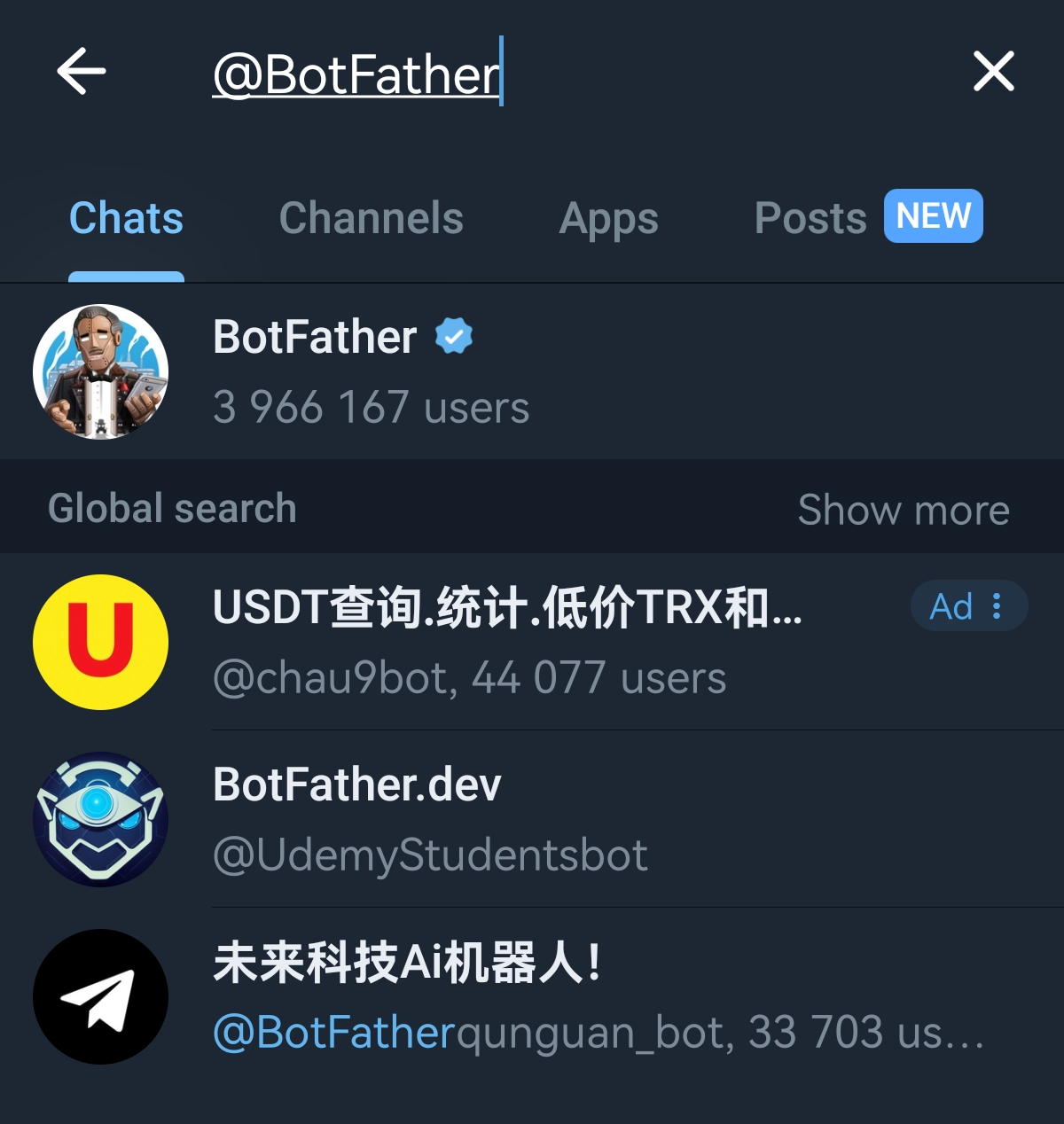Screen dimensions: 1064x1124
Task: Clear the @BotFather search text
Action: (x=993, y=72)
